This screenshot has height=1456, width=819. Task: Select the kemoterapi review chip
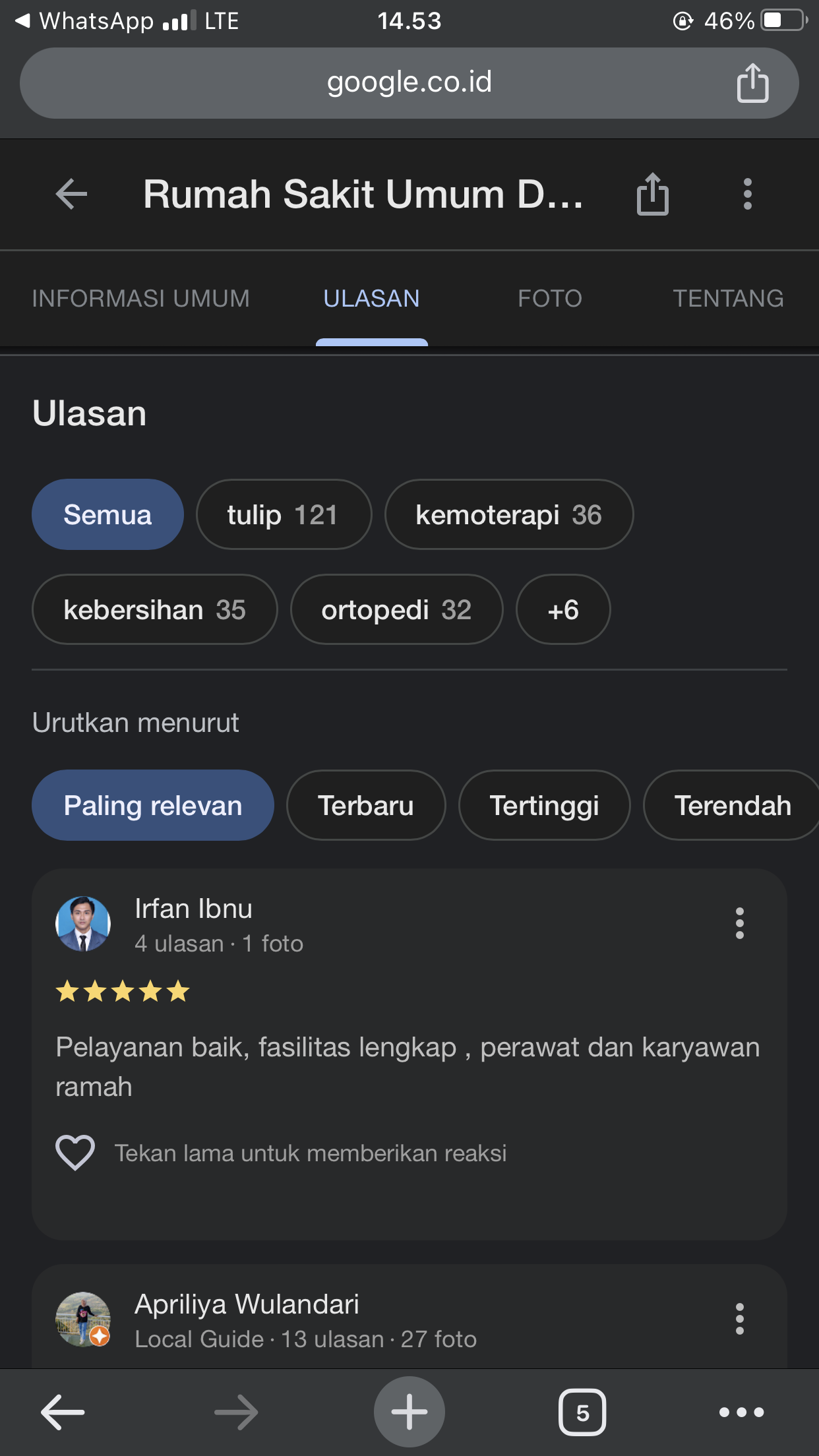pyautogui.click(x=508, y=515)
